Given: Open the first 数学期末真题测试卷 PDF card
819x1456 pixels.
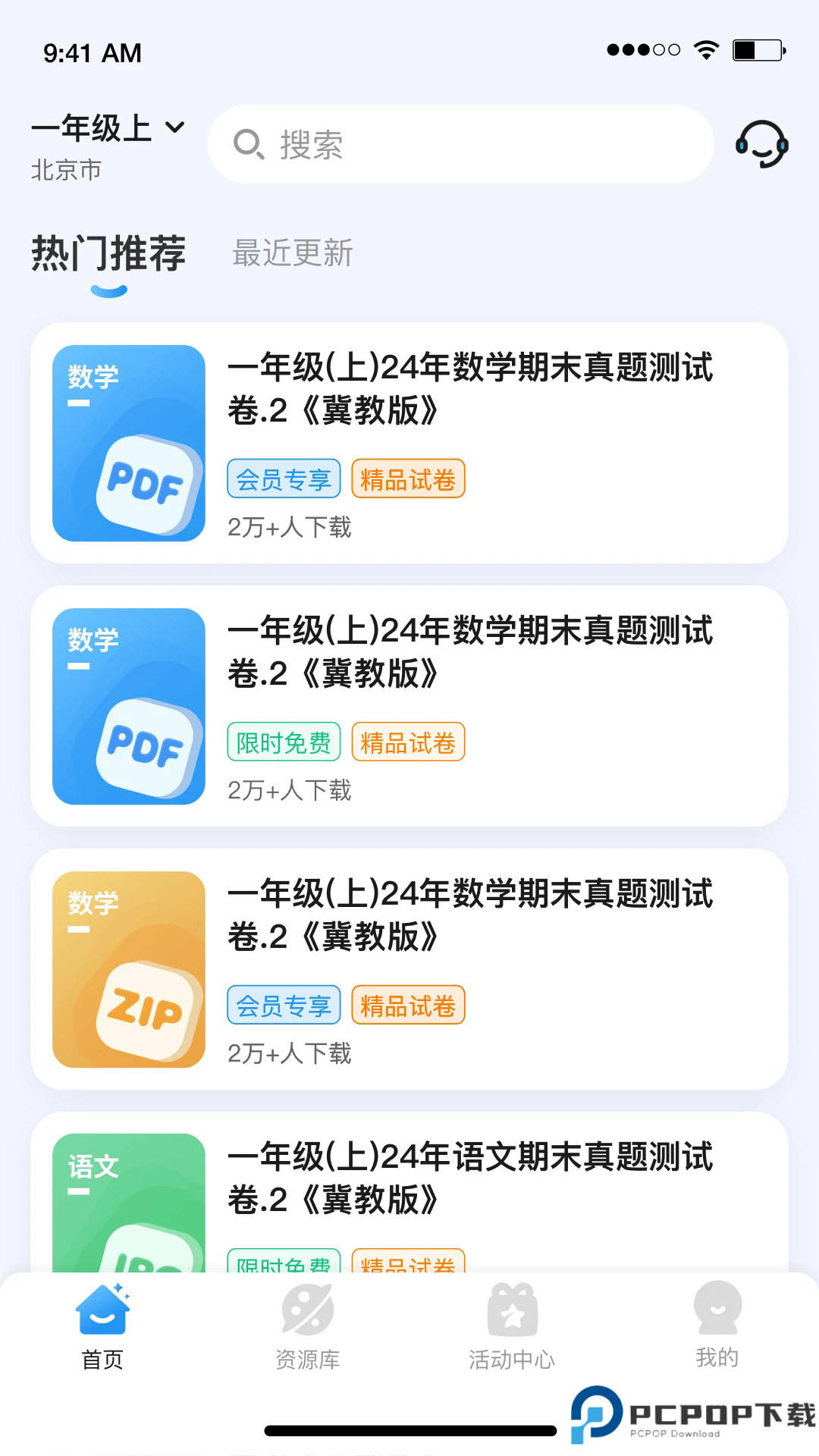Looking at the screenshot, I should point(470,391).
